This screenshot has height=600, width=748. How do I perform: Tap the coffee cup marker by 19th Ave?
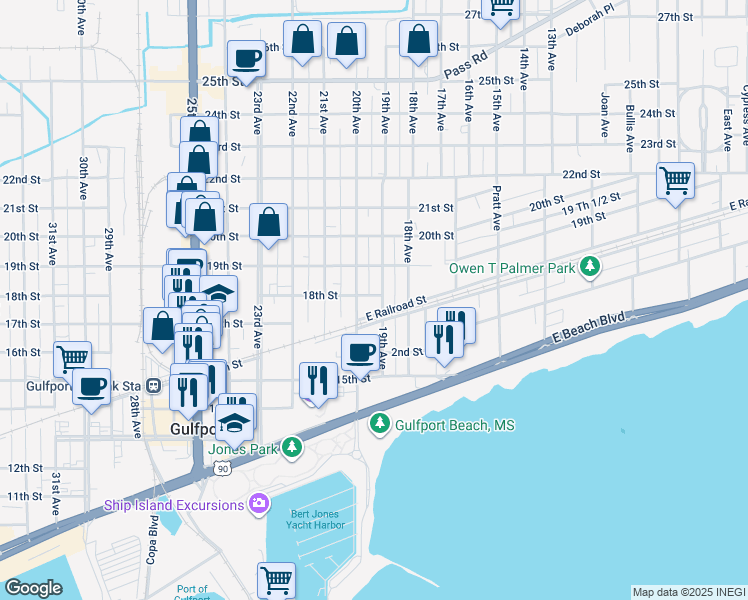[360, 352]
